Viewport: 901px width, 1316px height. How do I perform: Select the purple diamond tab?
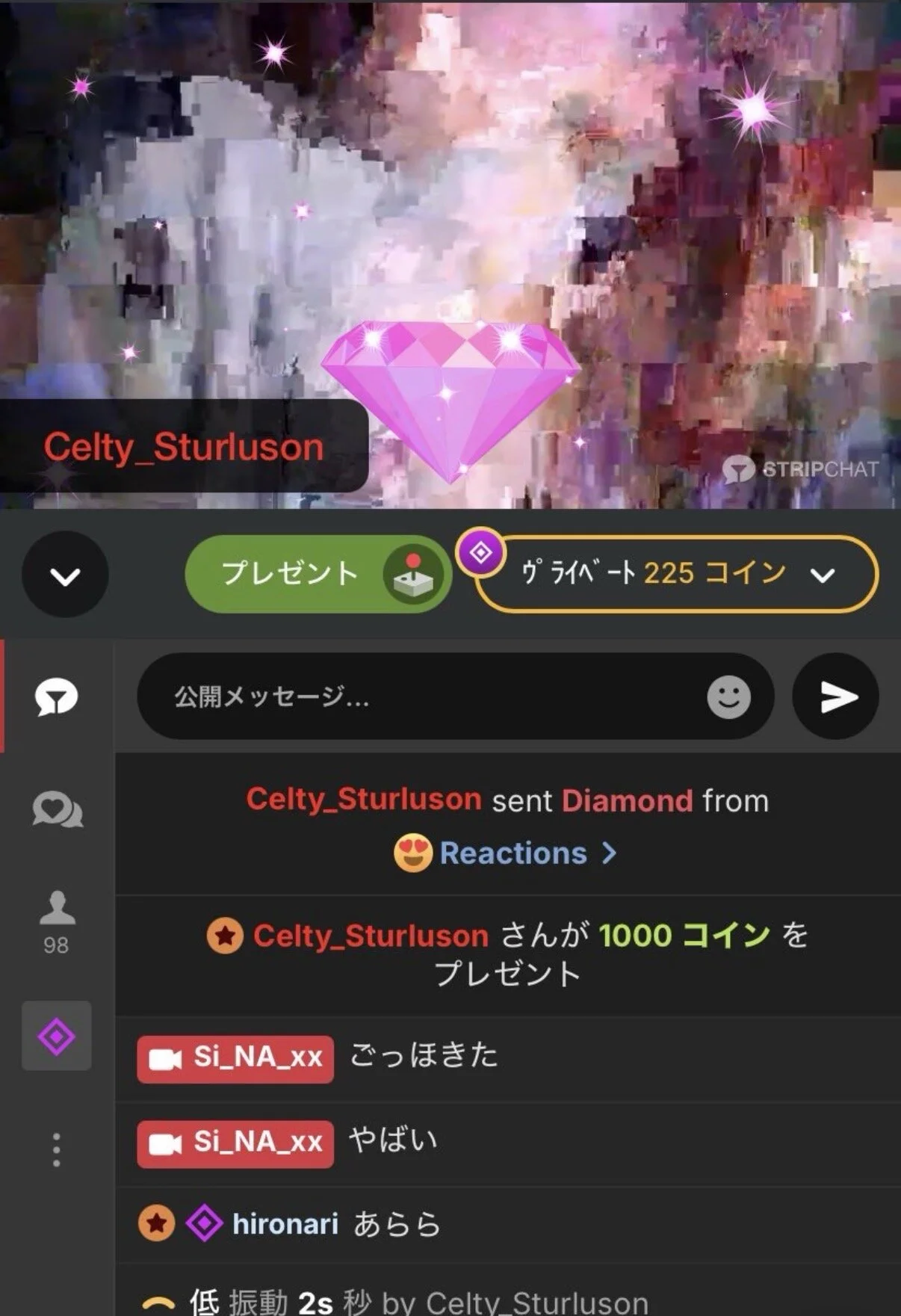57,1037
